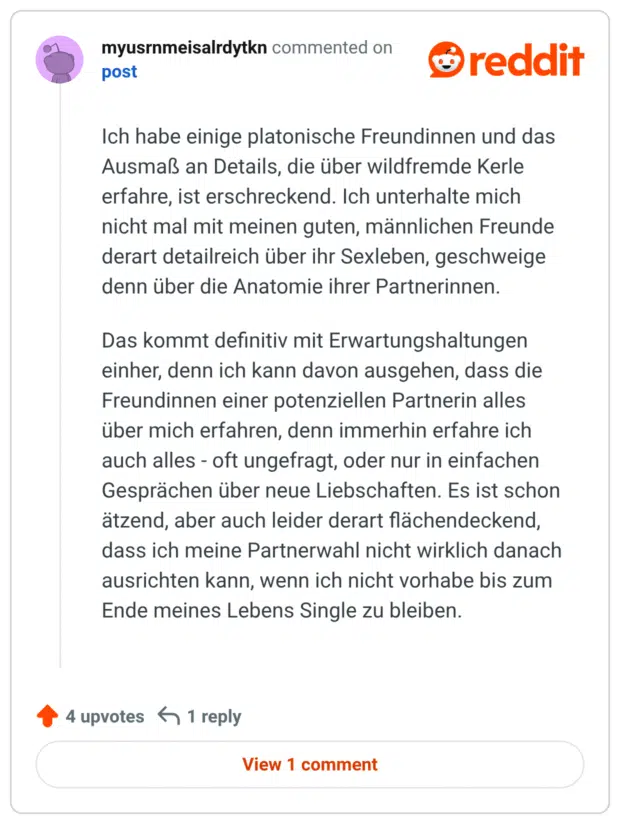
Task: Tap the View 1 comment button
Action: pyautogui.click(x=310, y=764)
